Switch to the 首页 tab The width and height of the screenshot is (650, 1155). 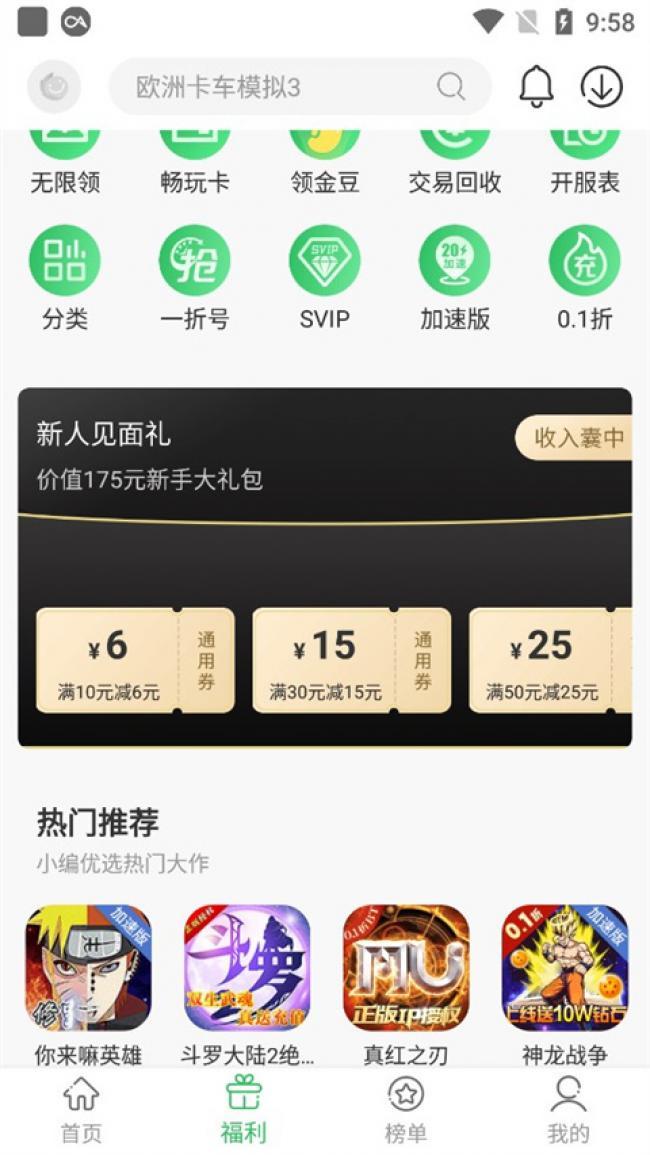81,1110
